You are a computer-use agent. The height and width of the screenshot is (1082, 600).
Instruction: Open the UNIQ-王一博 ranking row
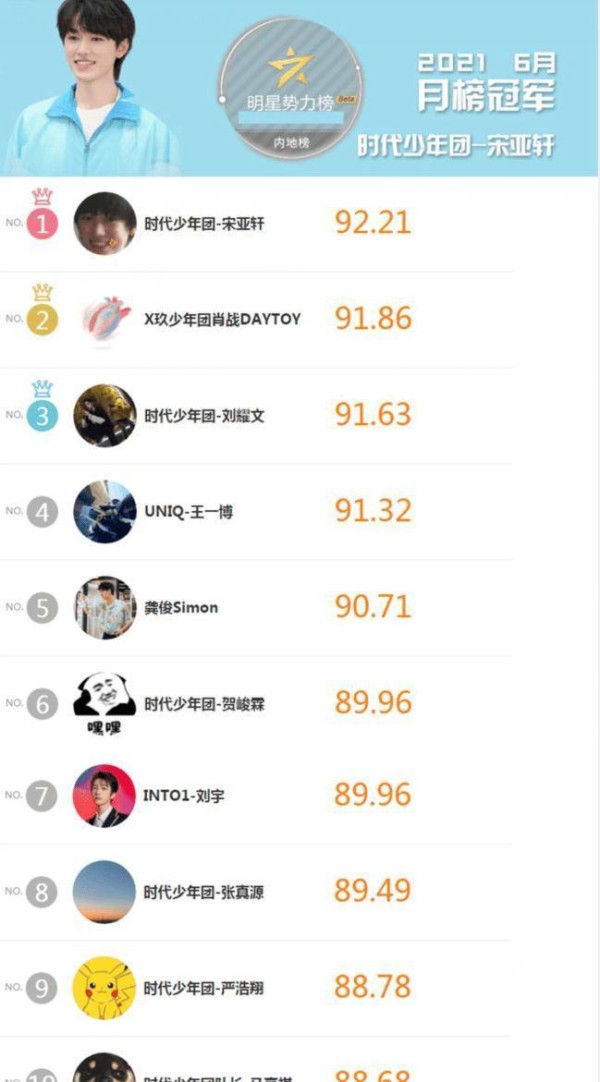click(188, 511)
